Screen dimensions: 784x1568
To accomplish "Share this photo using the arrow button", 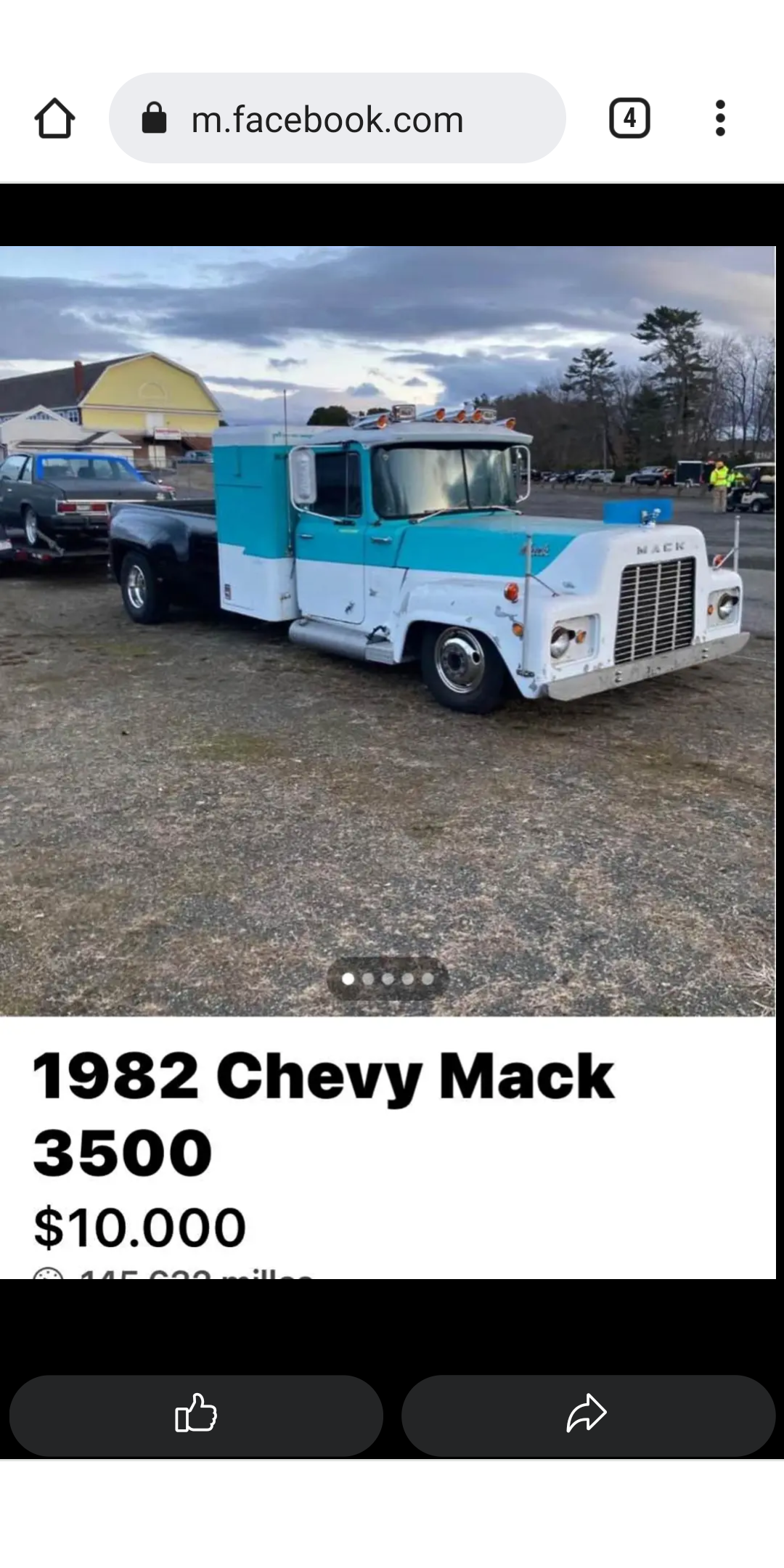I will coord(588,1415).
